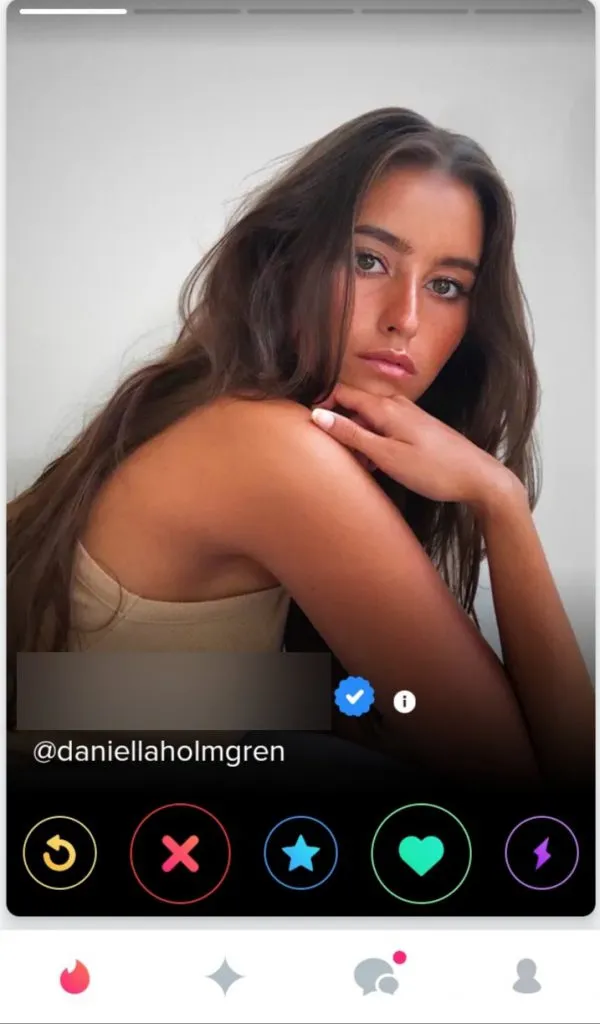Rewind the last swipe
The height and width of the screenshot is (1024, 600).
60,853
